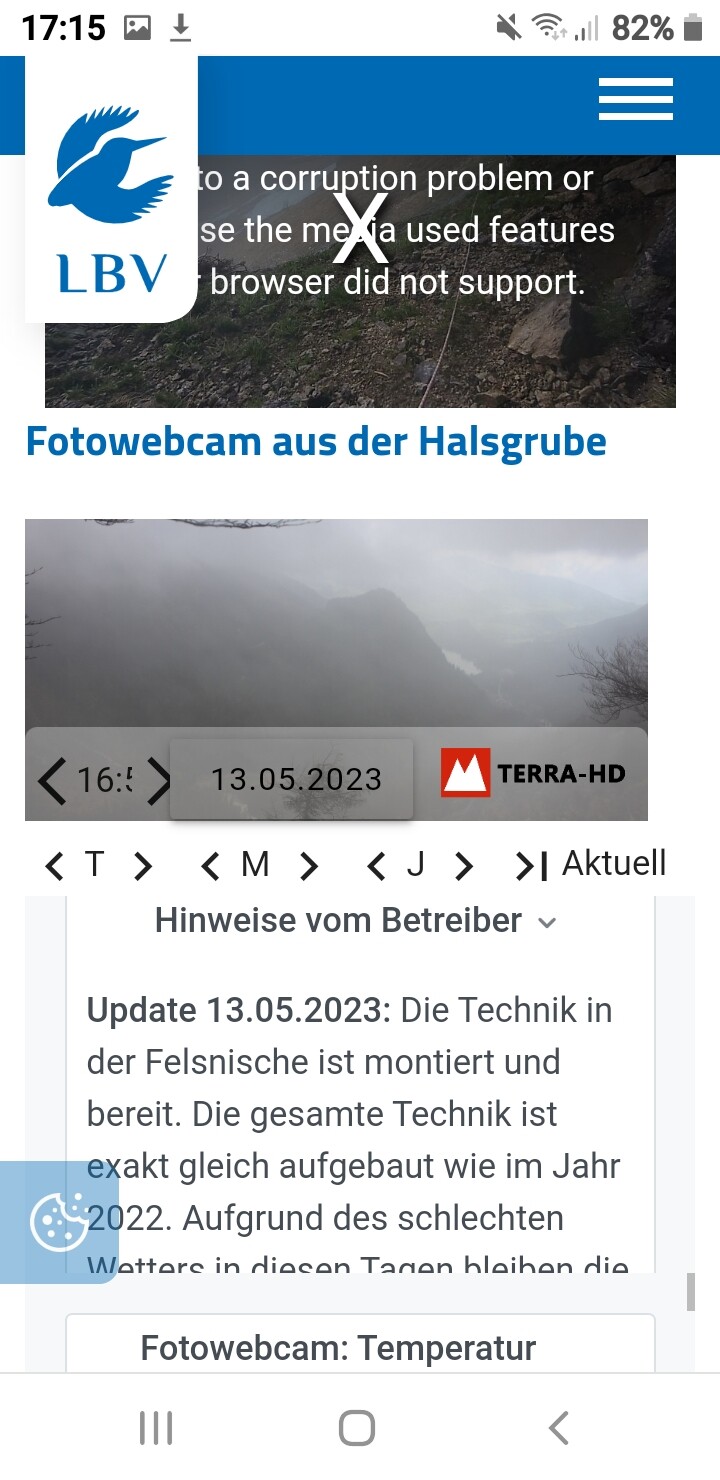This screenshot has height=1480, width=720.
Task: Open the date picker showing 13.05.2023
Action: click(296, 779)
